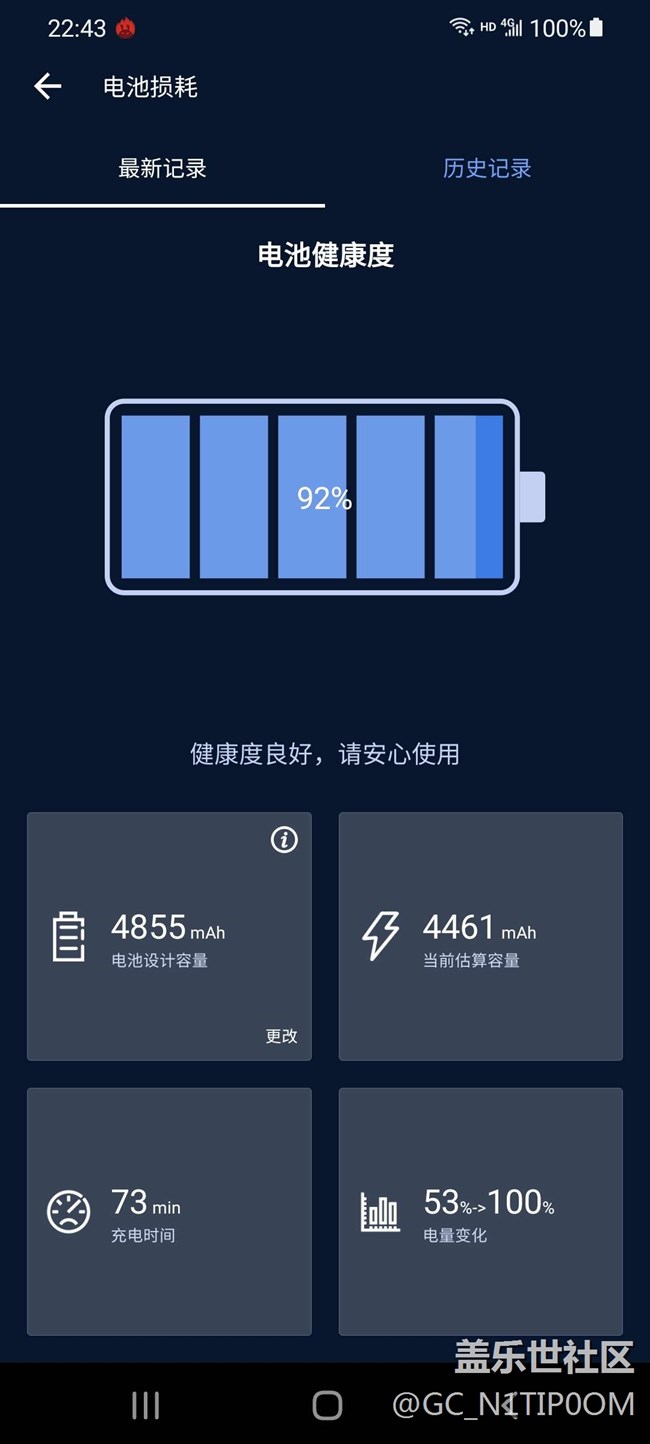Go back from 电池损耗 page

[x=48, y=87]
